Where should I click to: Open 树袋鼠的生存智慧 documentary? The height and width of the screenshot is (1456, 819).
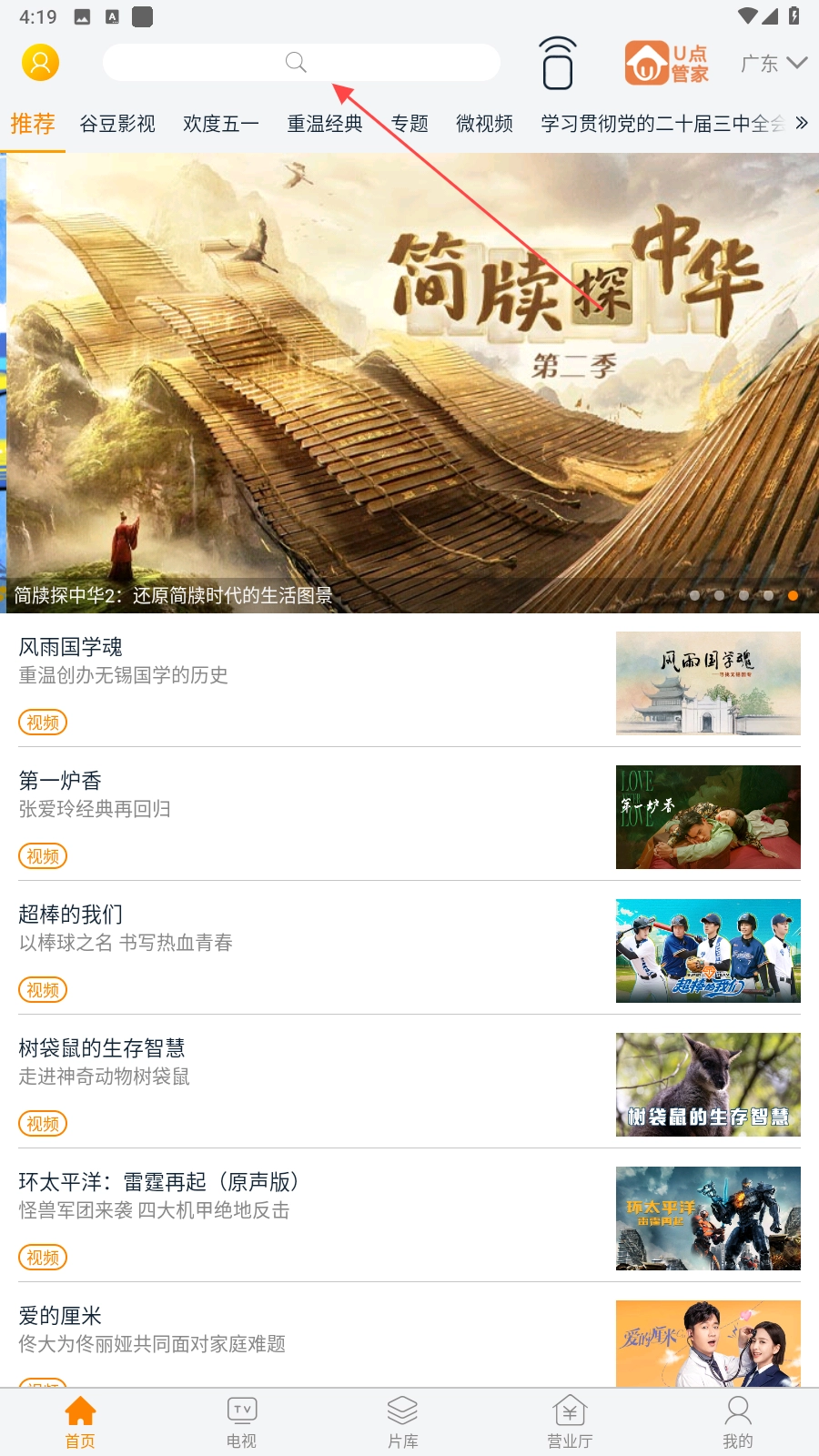click(409, 1084)
